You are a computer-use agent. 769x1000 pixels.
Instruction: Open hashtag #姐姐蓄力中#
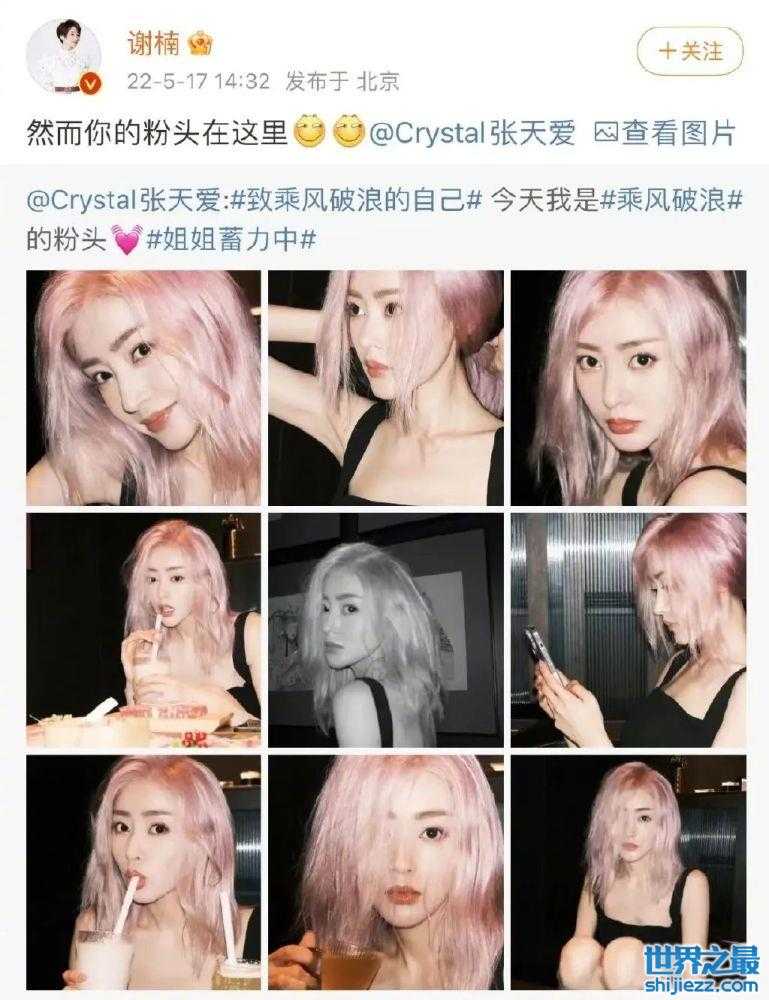point(232,242)
